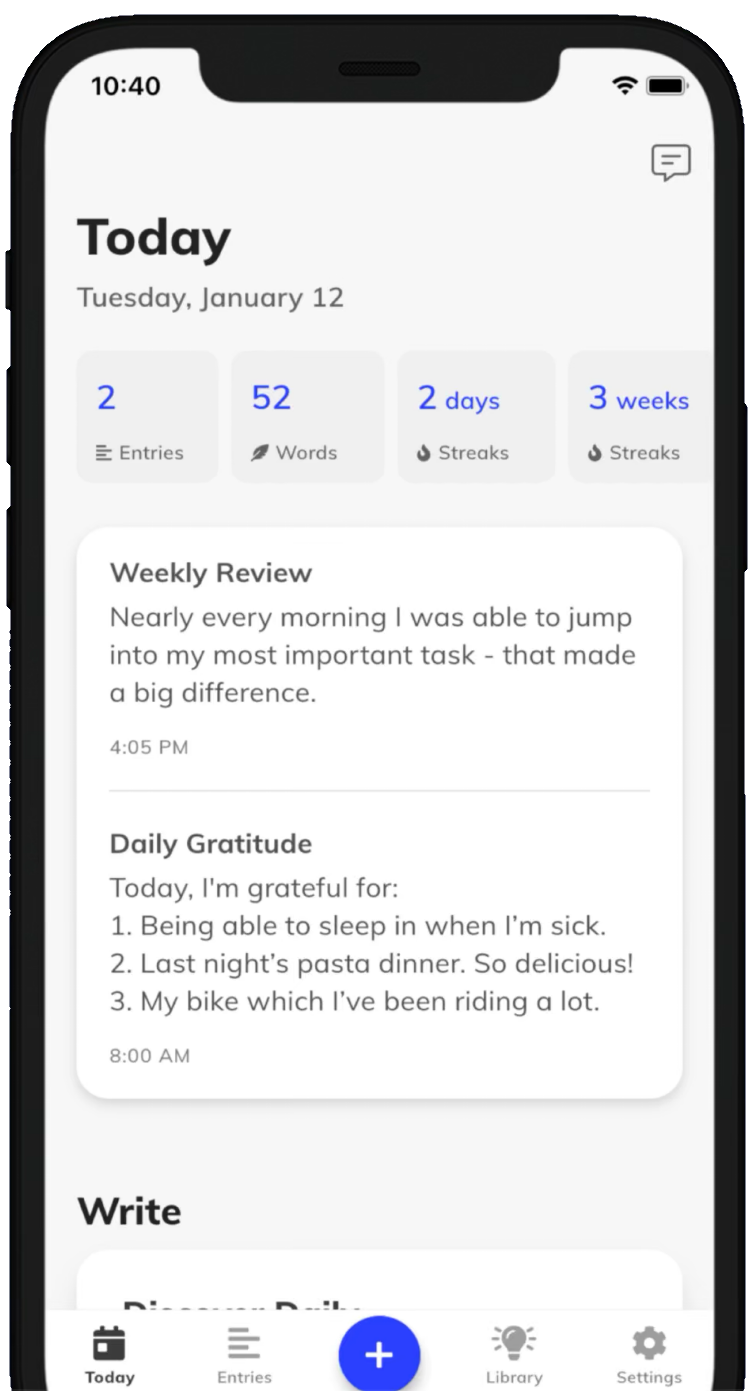Create a new entry with plus button

[x=379, y=1355]
